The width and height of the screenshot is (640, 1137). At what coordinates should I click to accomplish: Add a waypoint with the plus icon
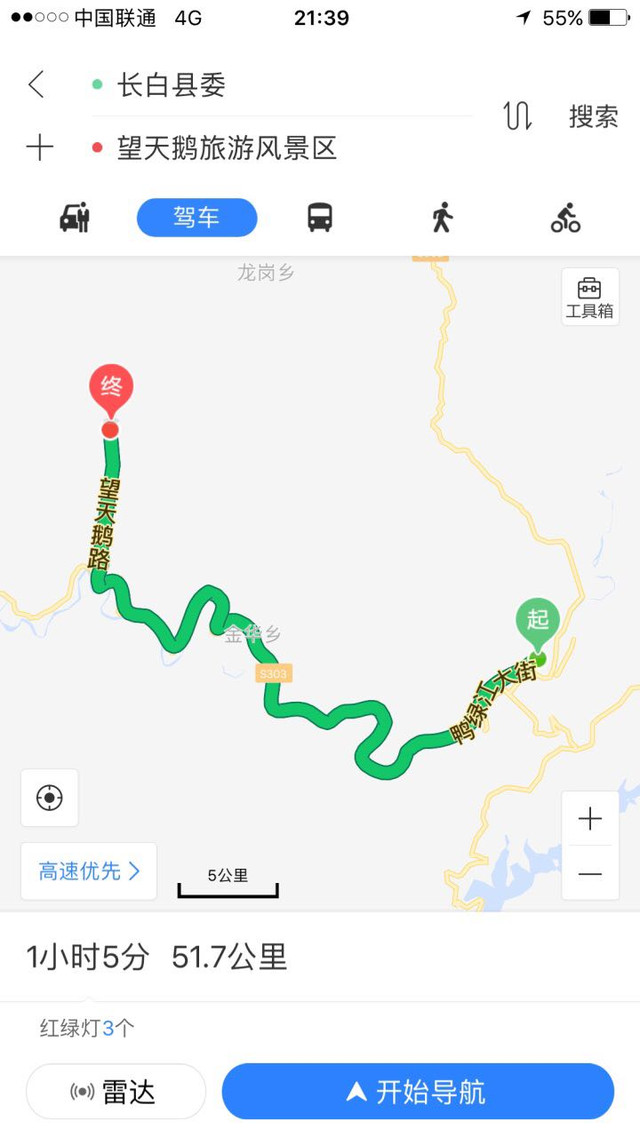click(39, 148)
